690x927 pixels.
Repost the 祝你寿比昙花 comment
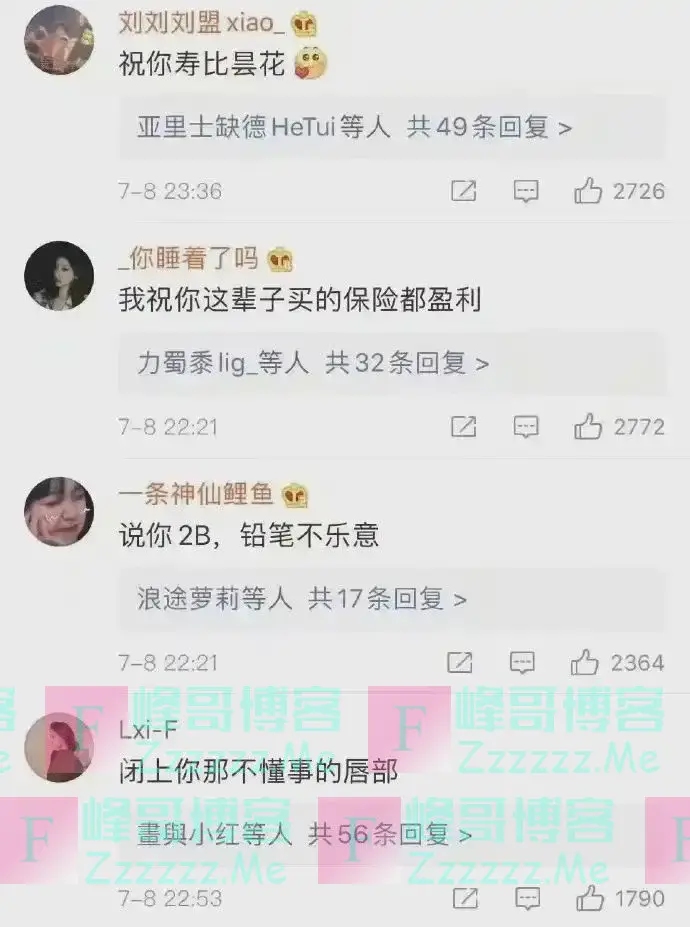coord(463,191)
